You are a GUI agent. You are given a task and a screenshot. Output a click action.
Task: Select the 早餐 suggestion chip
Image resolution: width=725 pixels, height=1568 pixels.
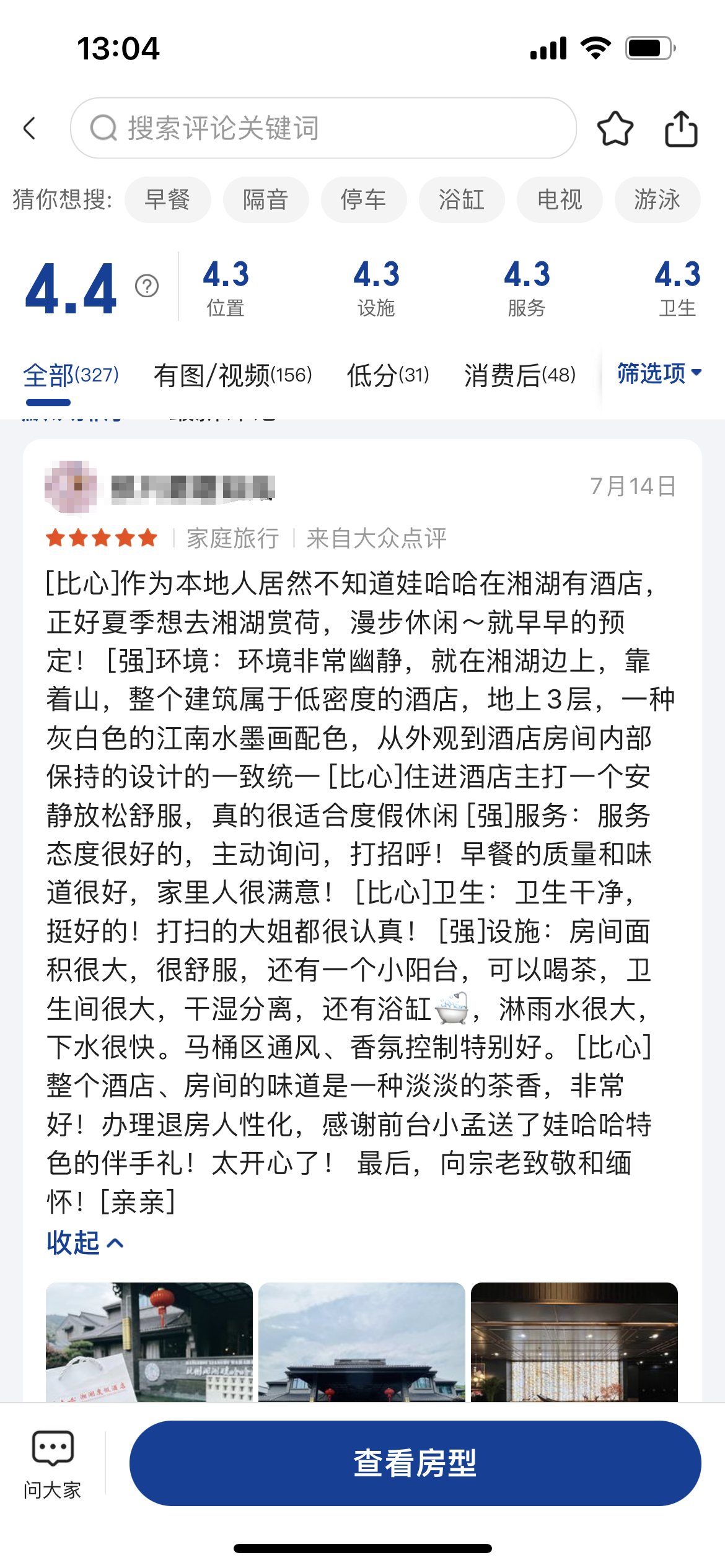[x=167, y=199]
